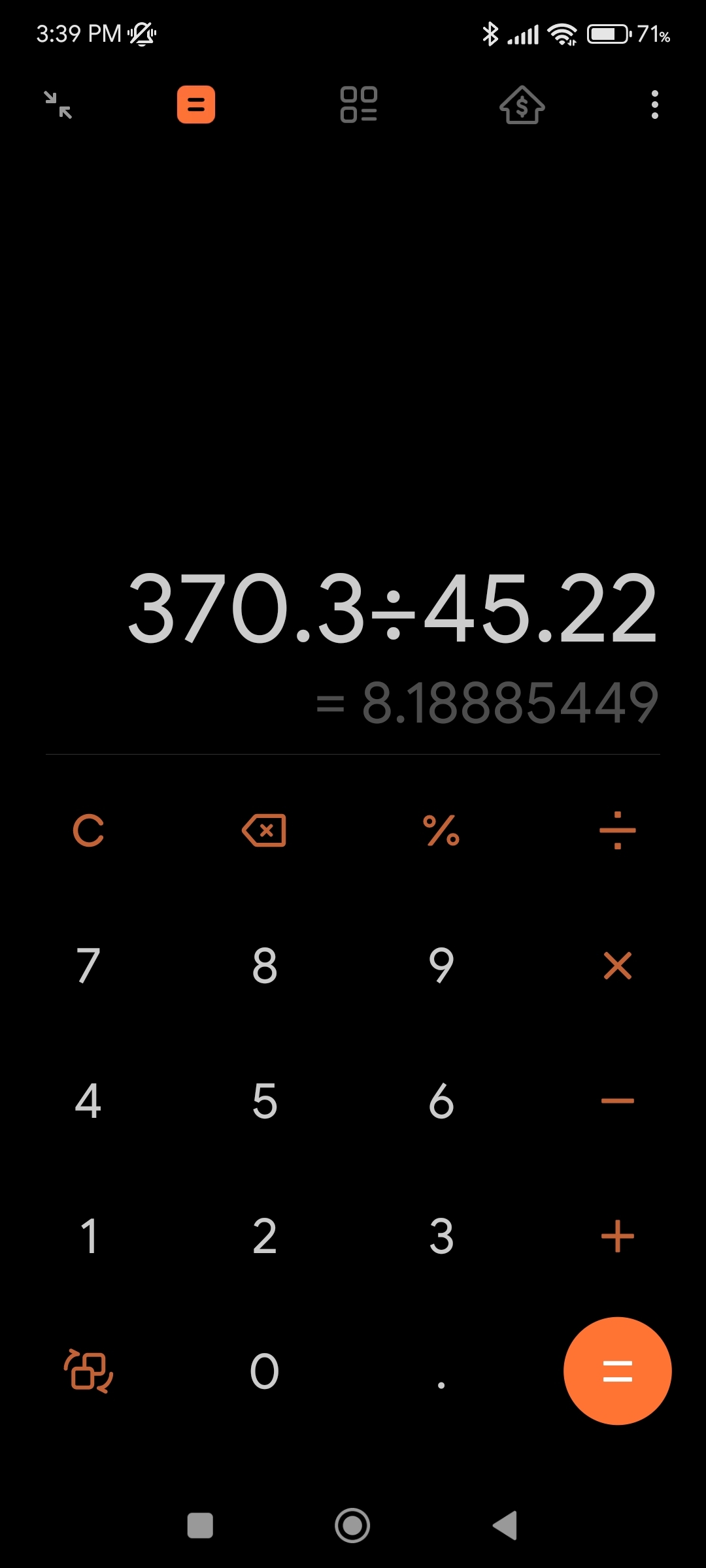
Task: Delete the last digit with backspace
Action: point(264,830)
